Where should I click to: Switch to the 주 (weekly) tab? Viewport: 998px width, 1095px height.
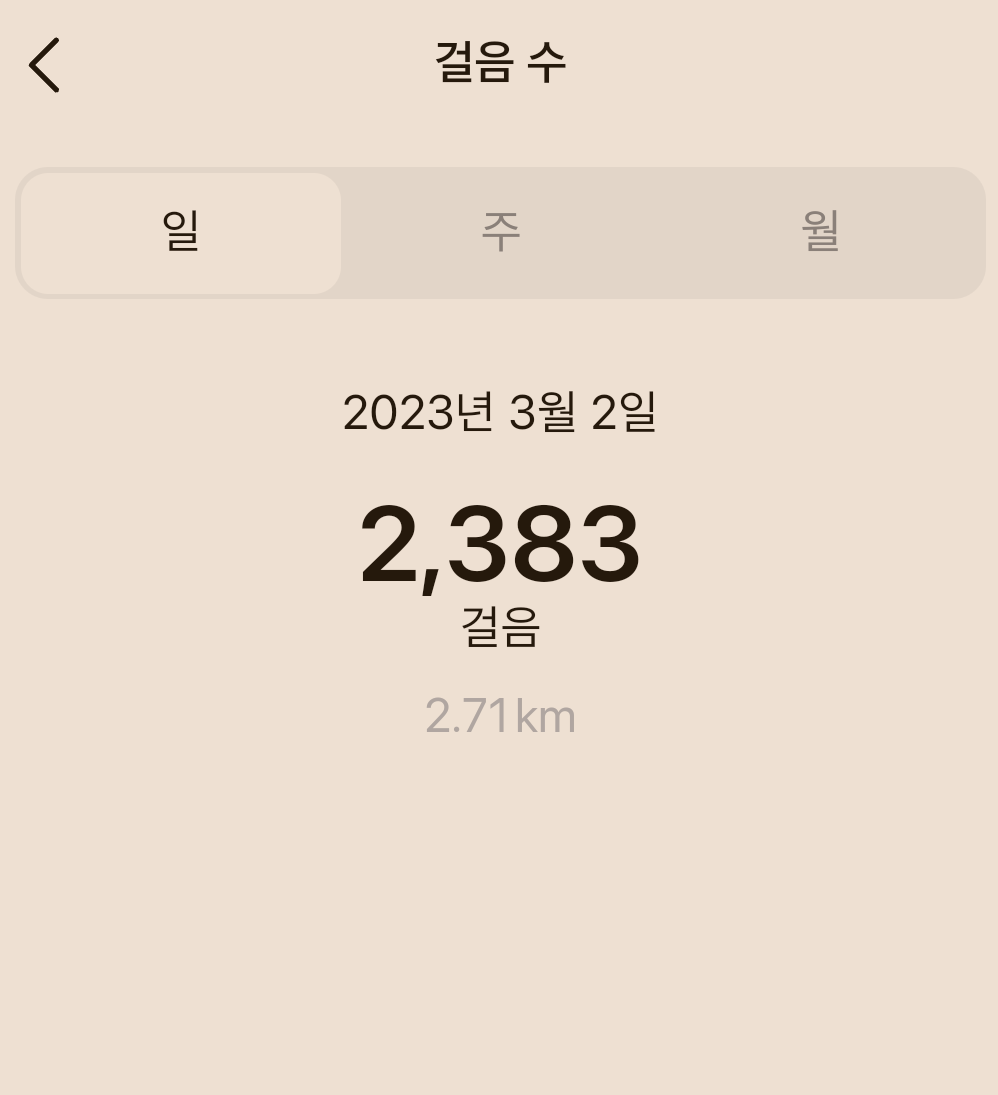pos(500,232)
